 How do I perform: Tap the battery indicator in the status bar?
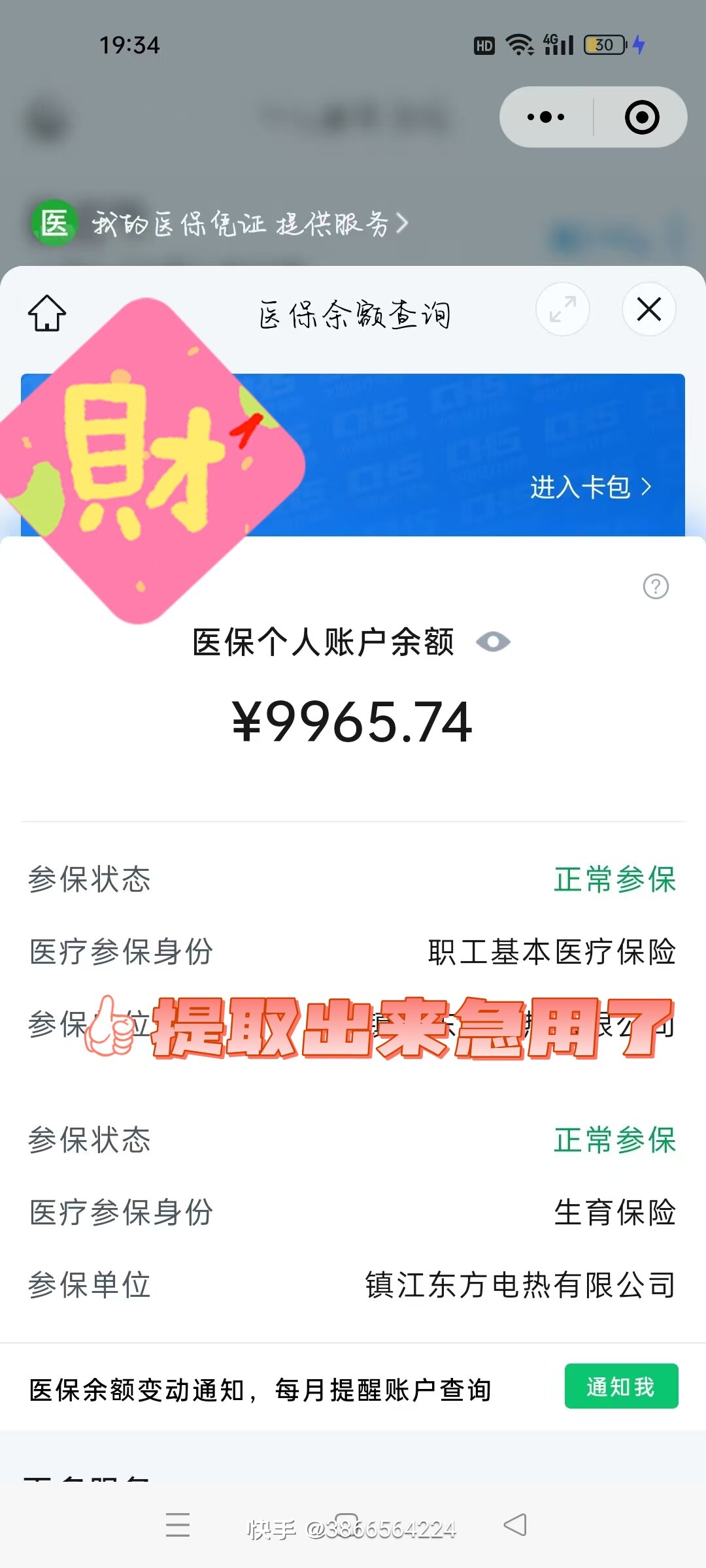click(603, 46)
